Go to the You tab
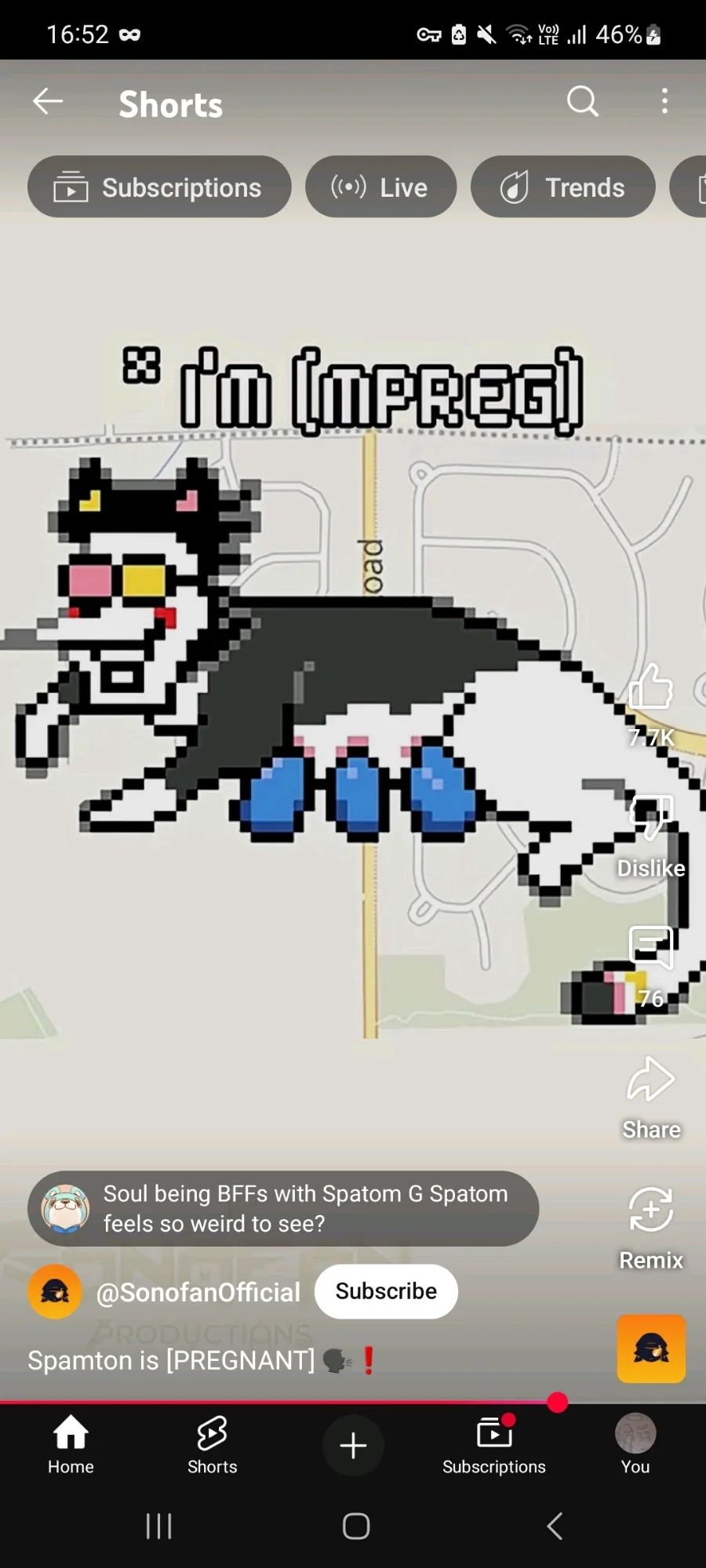 coord(635,1445)
